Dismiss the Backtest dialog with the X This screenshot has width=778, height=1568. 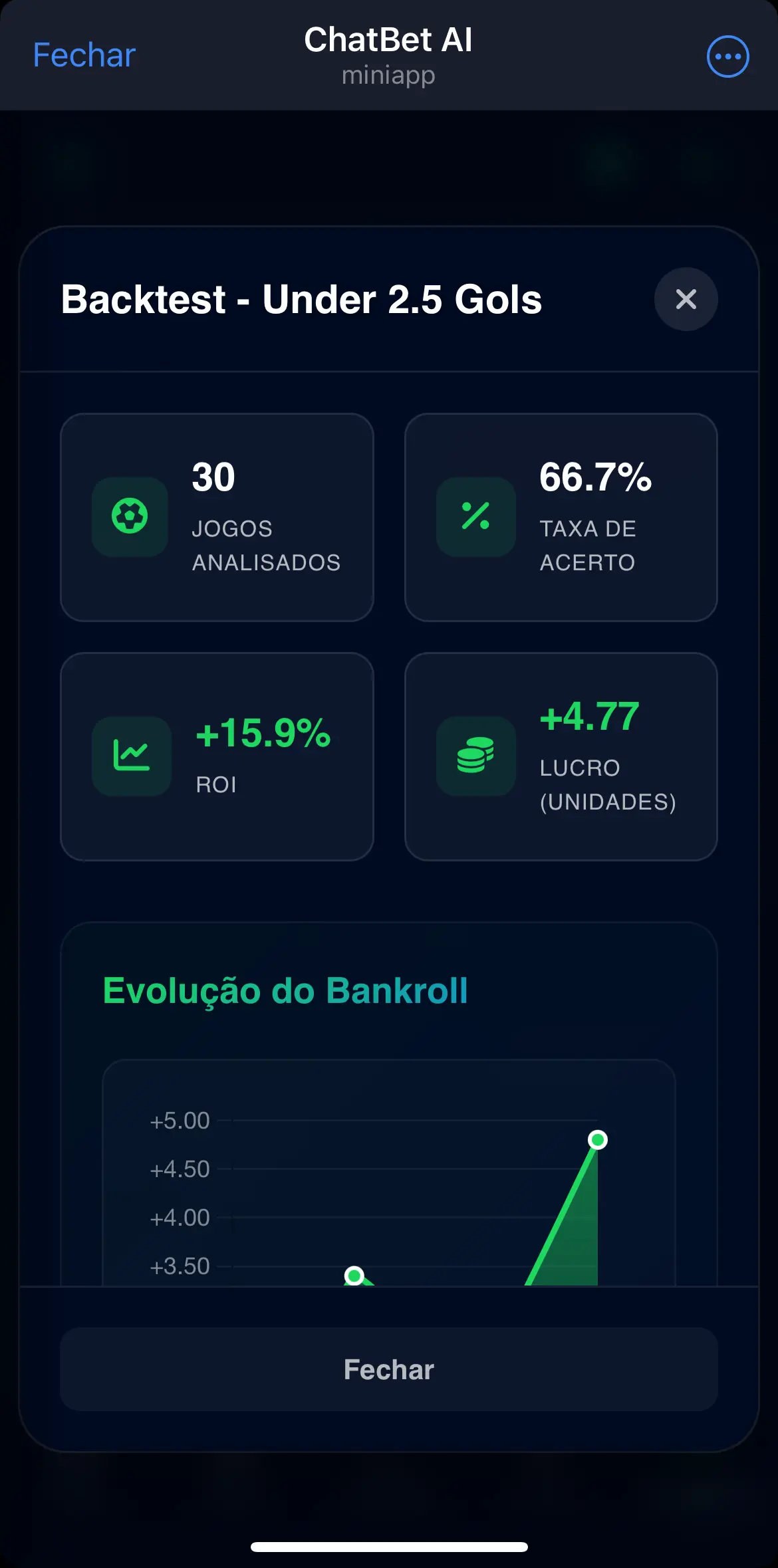click(x=686, y=299)
